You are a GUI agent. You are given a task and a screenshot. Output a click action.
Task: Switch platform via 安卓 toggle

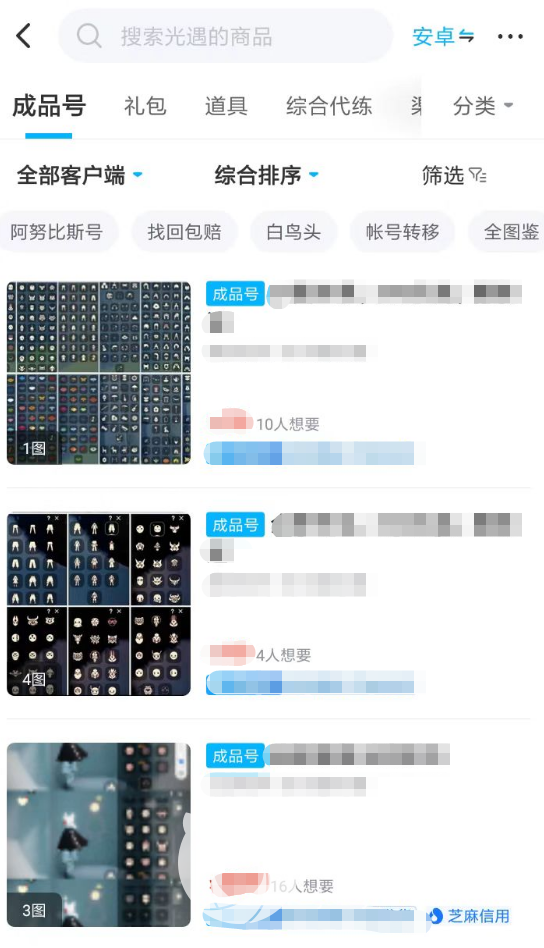point(443,36)
